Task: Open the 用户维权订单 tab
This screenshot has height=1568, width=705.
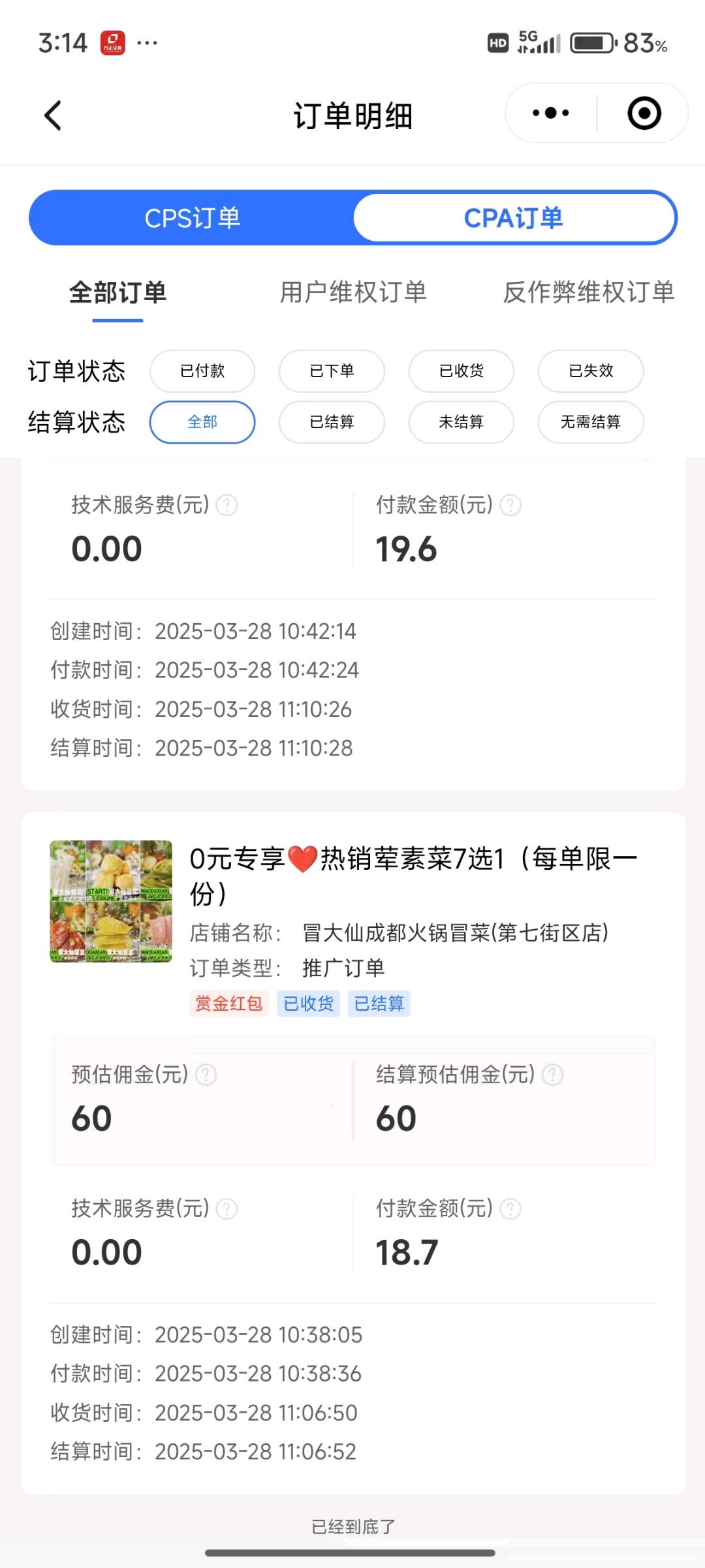Action: pyautogui.click(x=353, y=293)
